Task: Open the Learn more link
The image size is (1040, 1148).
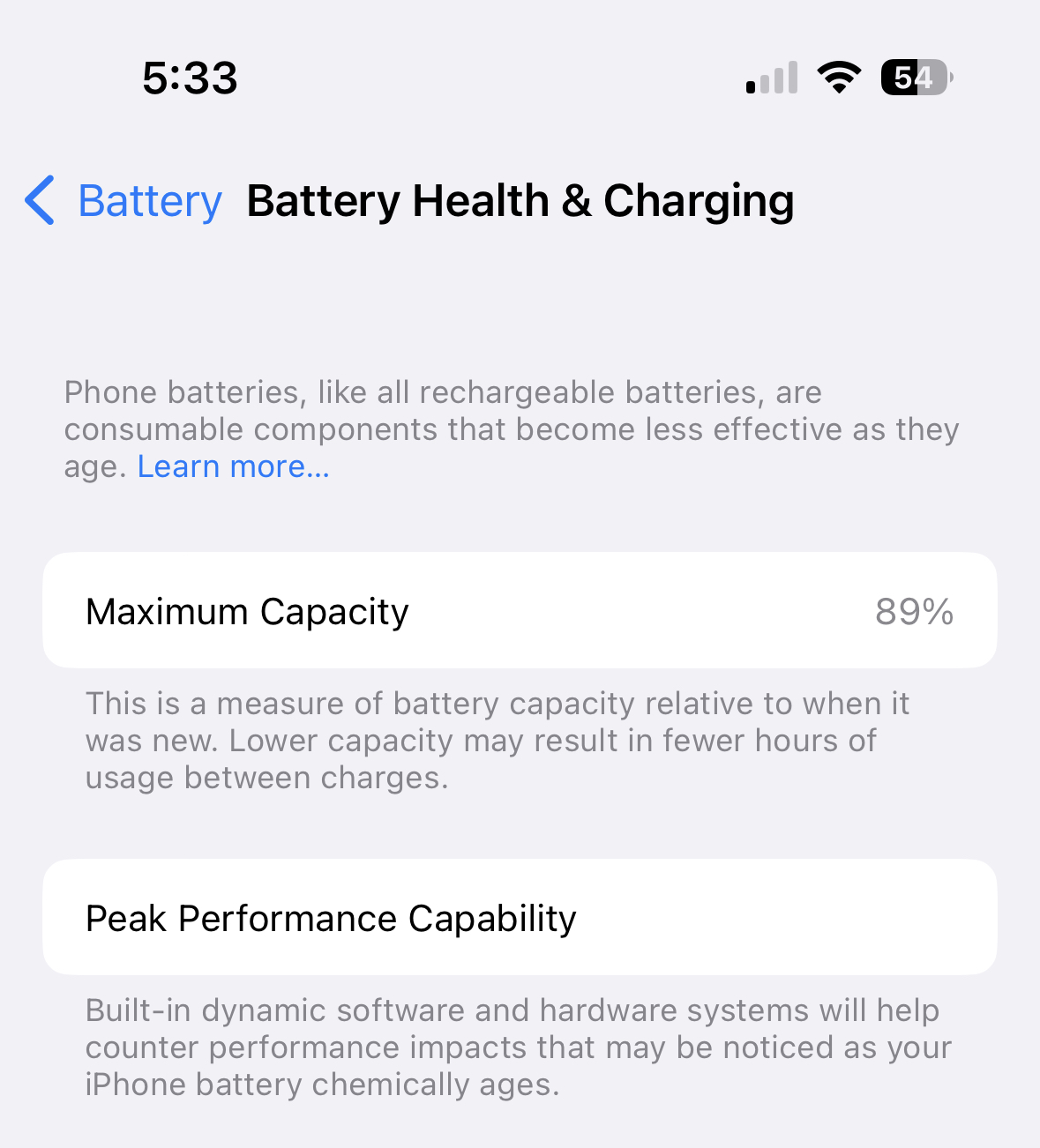Action: [233, 466]
